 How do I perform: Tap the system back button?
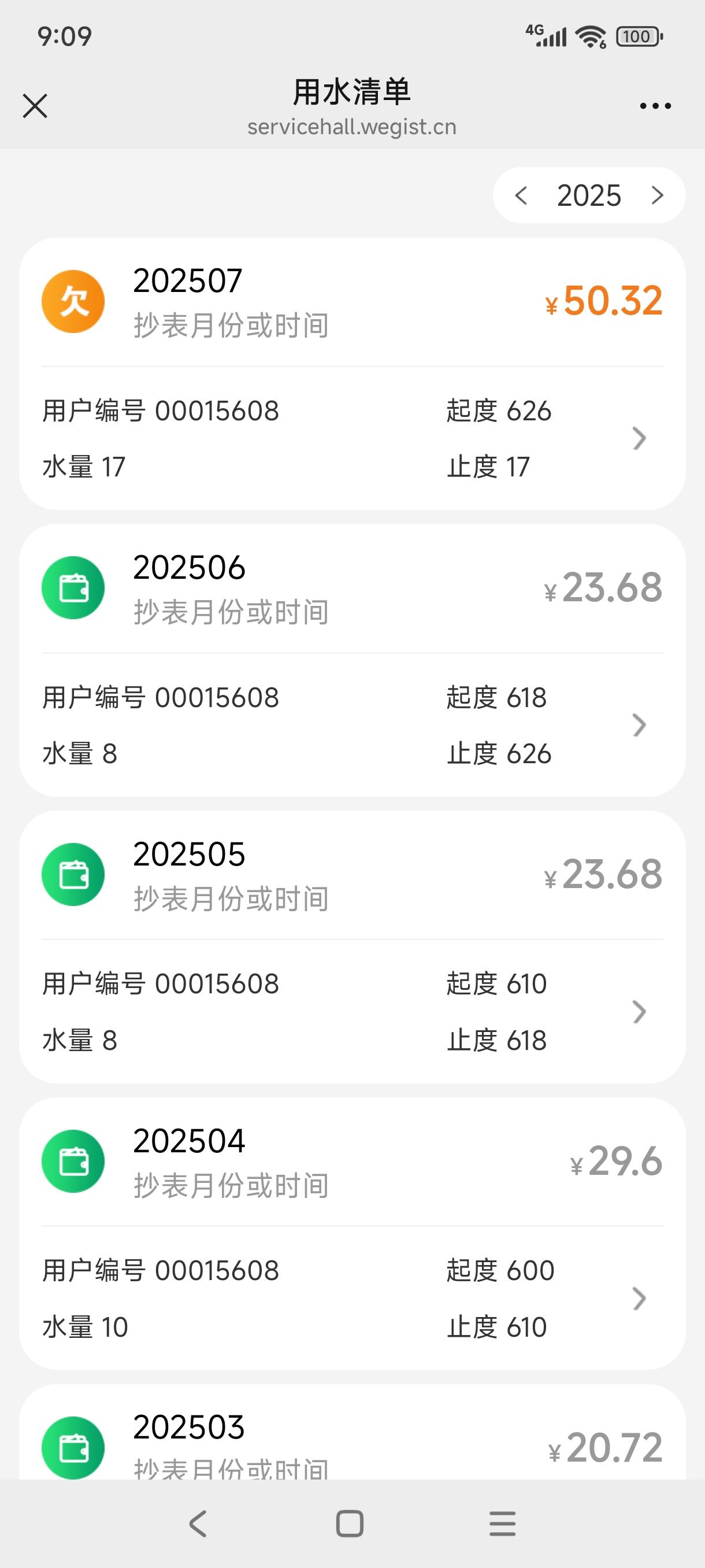[x=198, y=1524]
